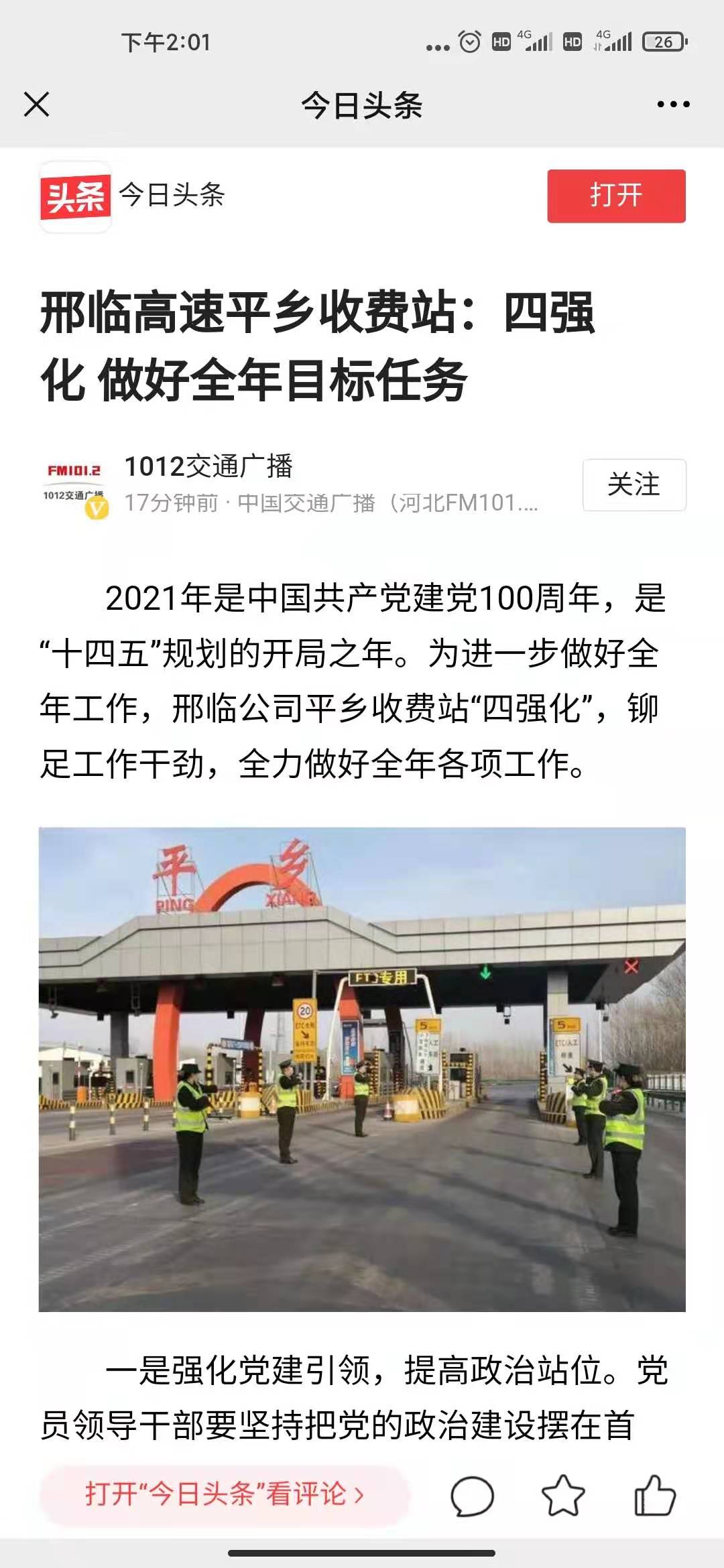The image size is (724, 1568).
Task: Tap 打开"今日头条"看评论 to view comments
Action: [x=225, y=1494]
